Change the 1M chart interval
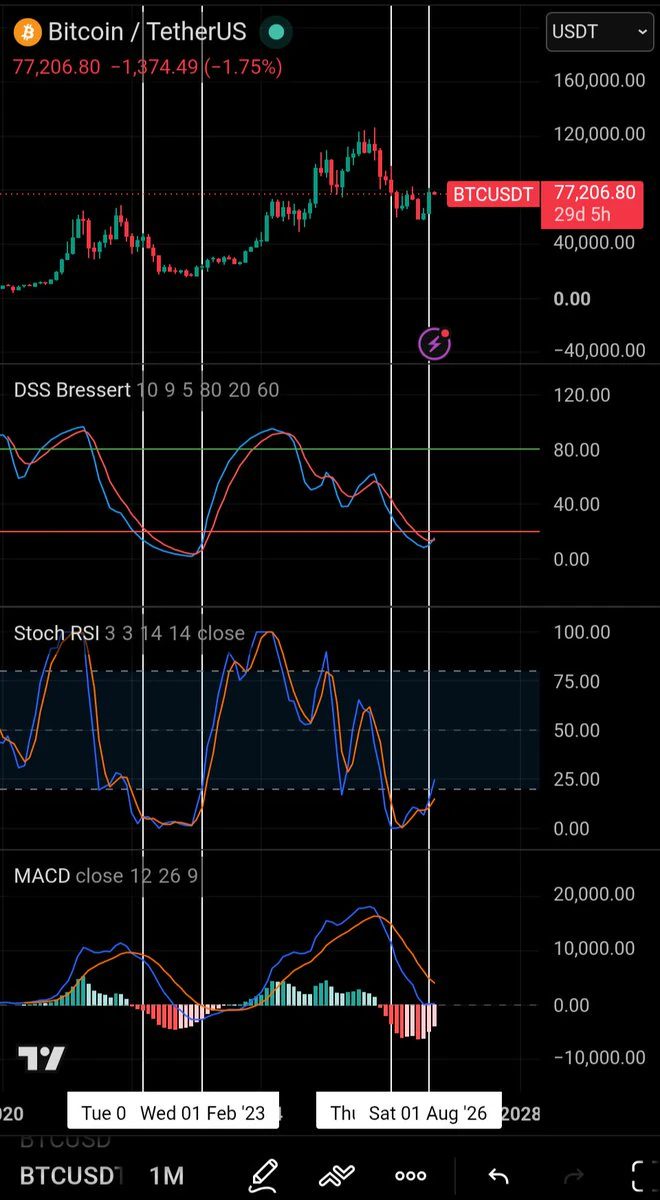This screenshot has width=660, height=1200. click(165, 1175)
